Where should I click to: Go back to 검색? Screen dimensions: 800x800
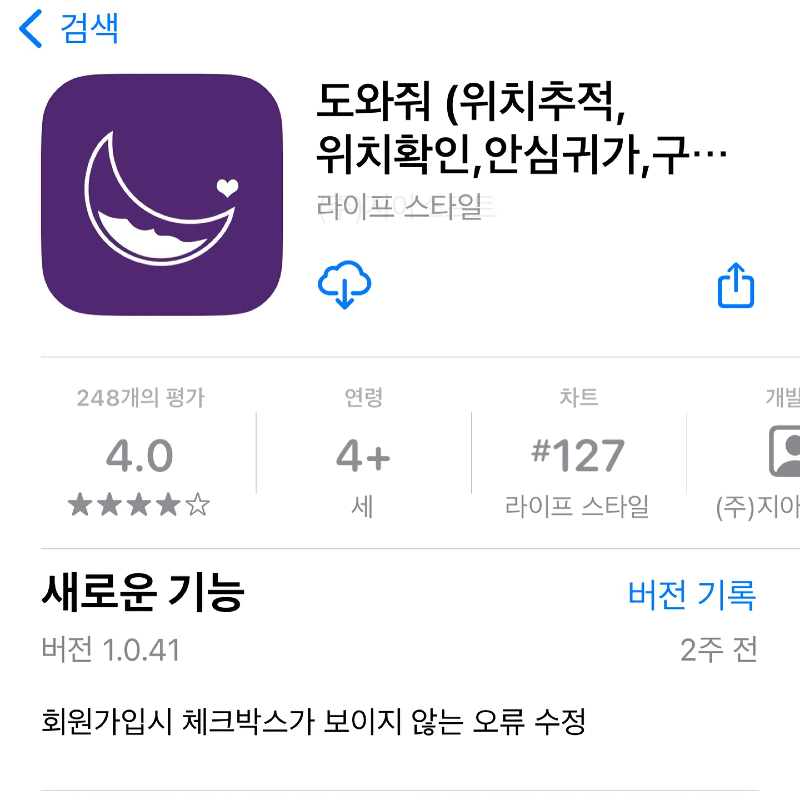[x=70, y=29]
